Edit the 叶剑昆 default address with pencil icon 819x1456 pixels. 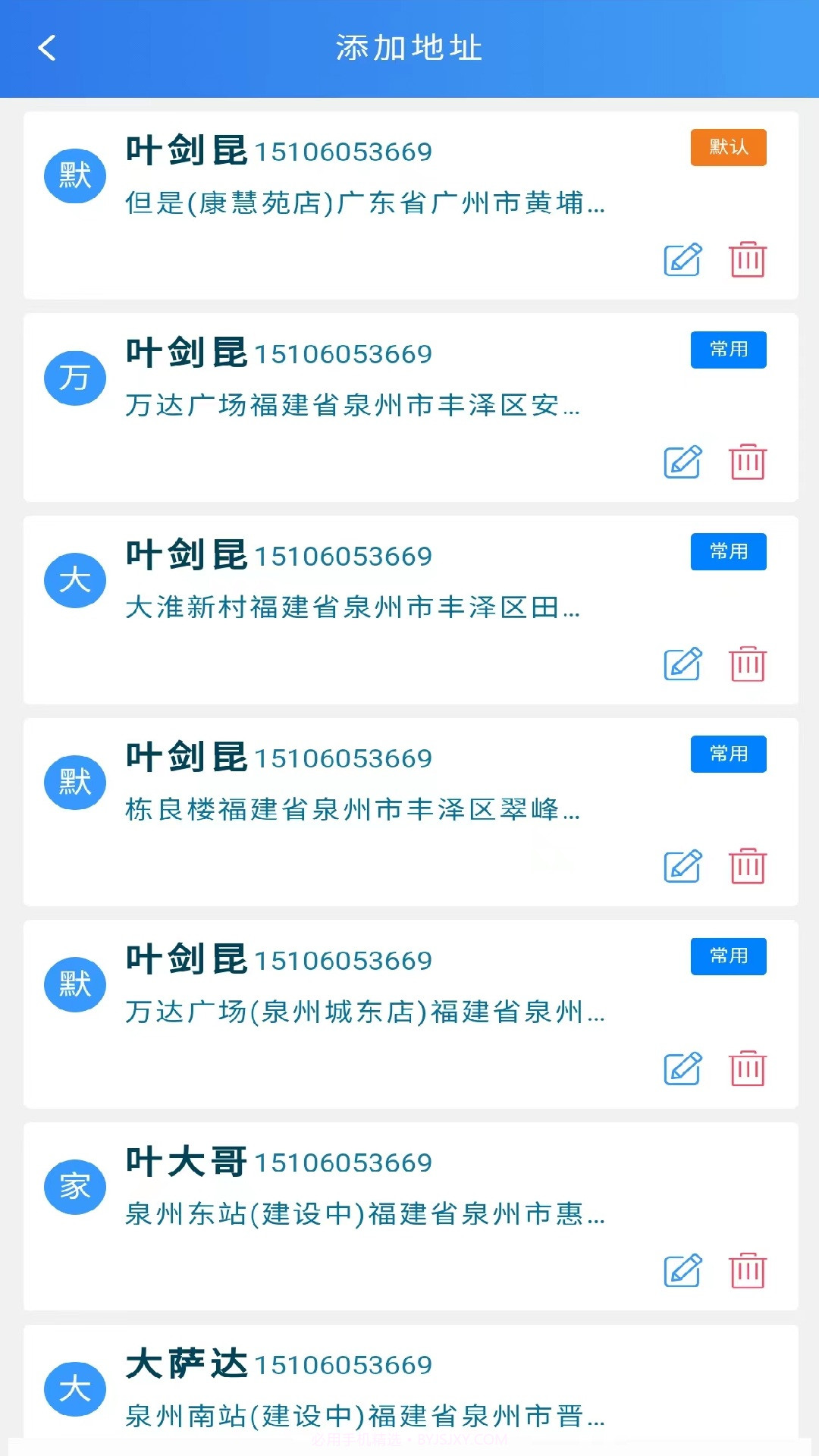click(x=682, y=261)
